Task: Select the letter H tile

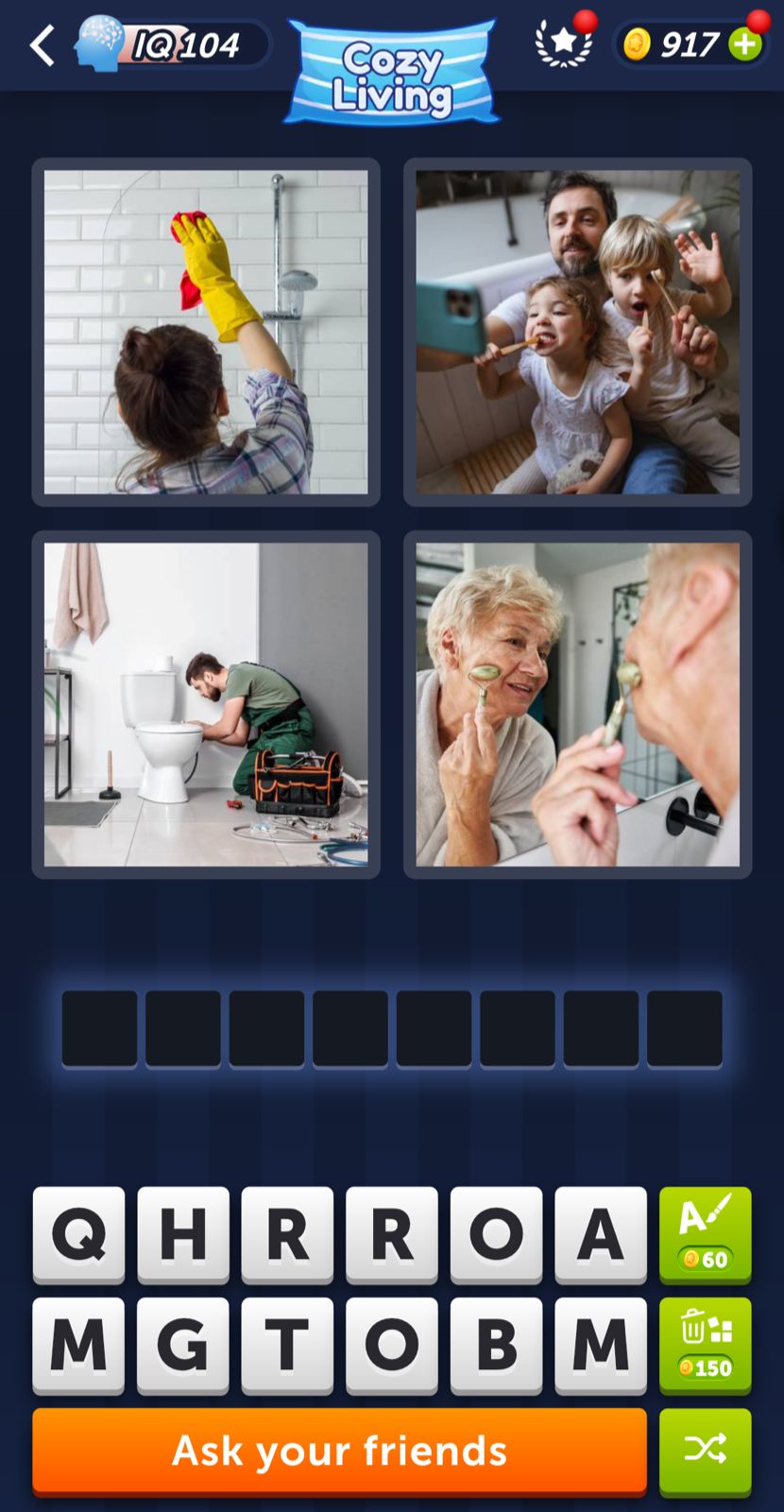Action: tap(183, 1234)
